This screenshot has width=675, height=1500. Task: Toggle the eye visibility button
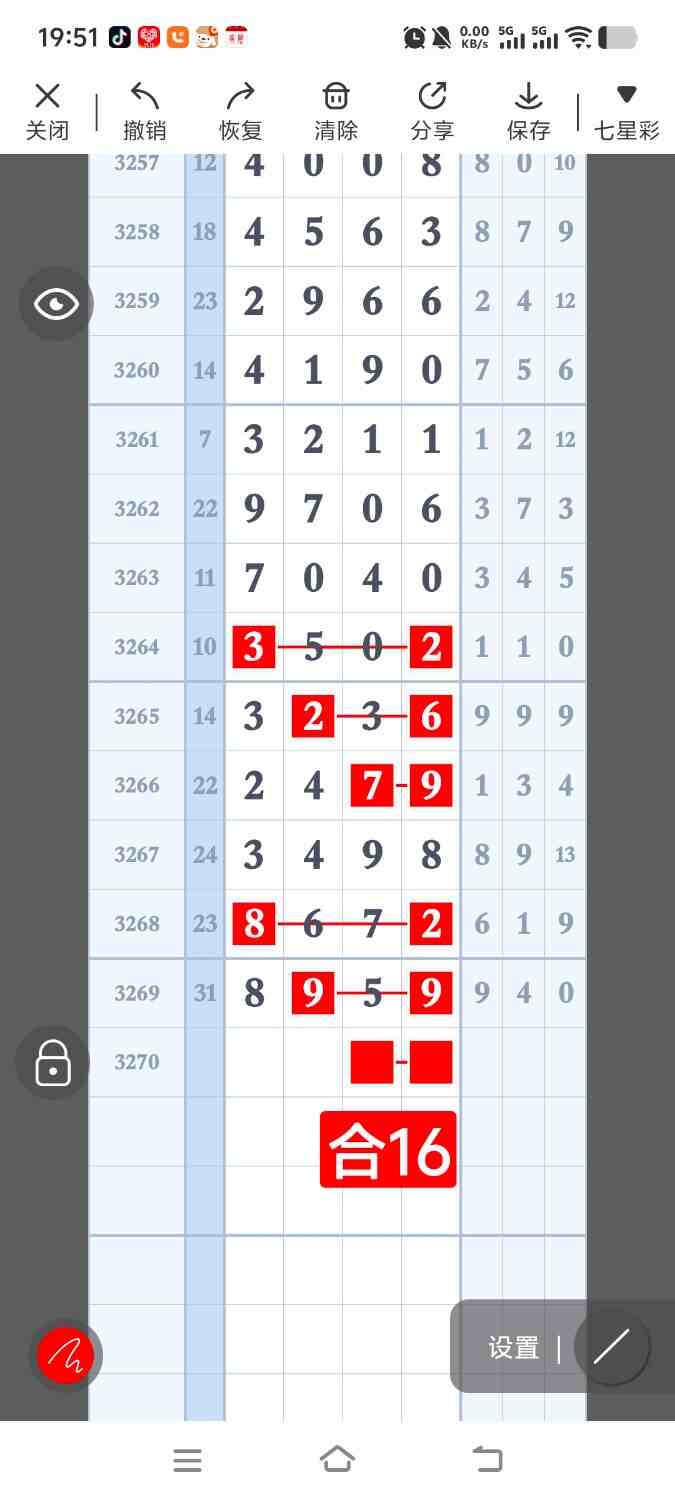(56, 304)
